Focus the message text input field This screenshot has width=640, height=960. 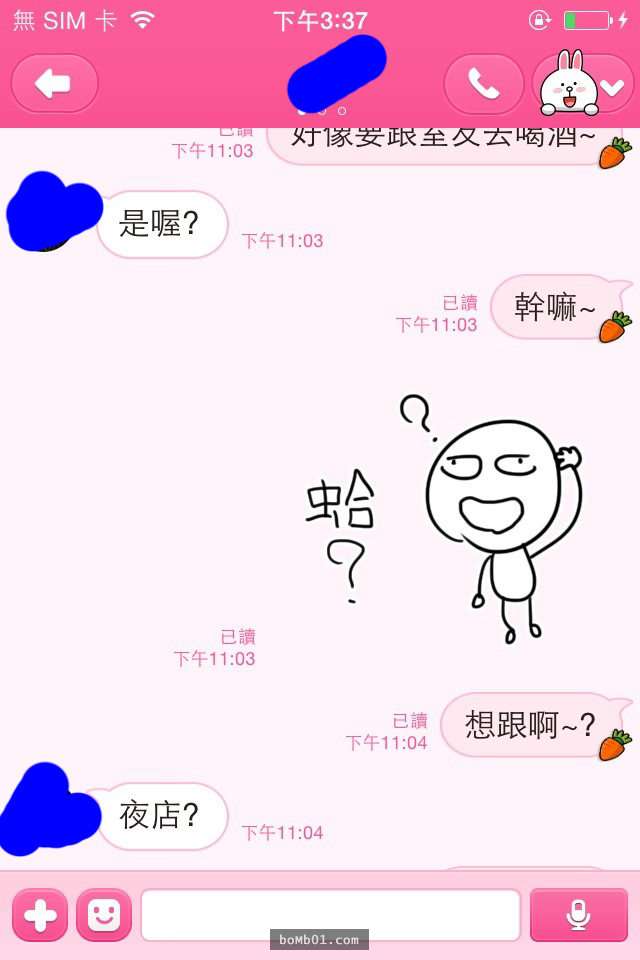[330, 915]
